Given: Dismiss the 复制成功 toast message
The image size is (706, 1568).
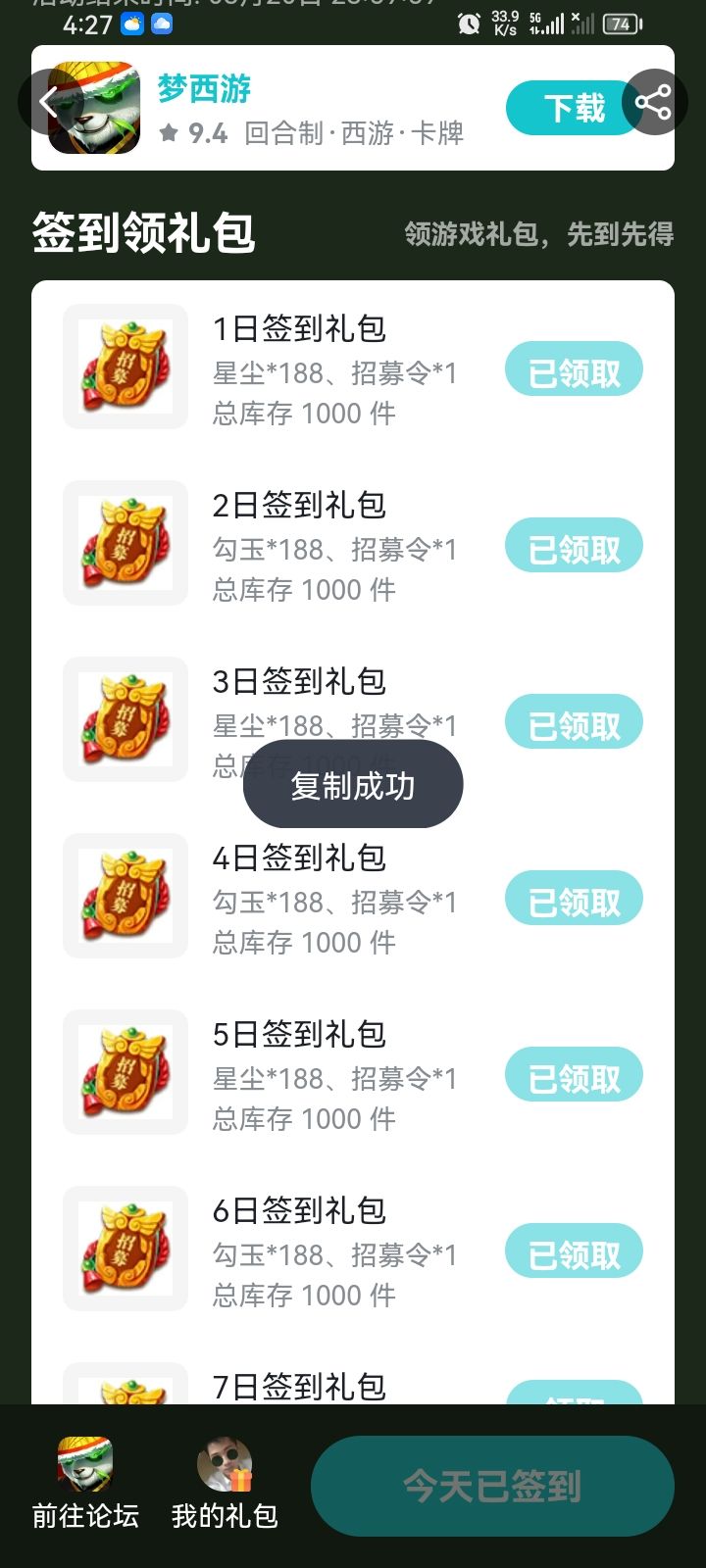Looking at the screenshot, I should click(352, 784).
